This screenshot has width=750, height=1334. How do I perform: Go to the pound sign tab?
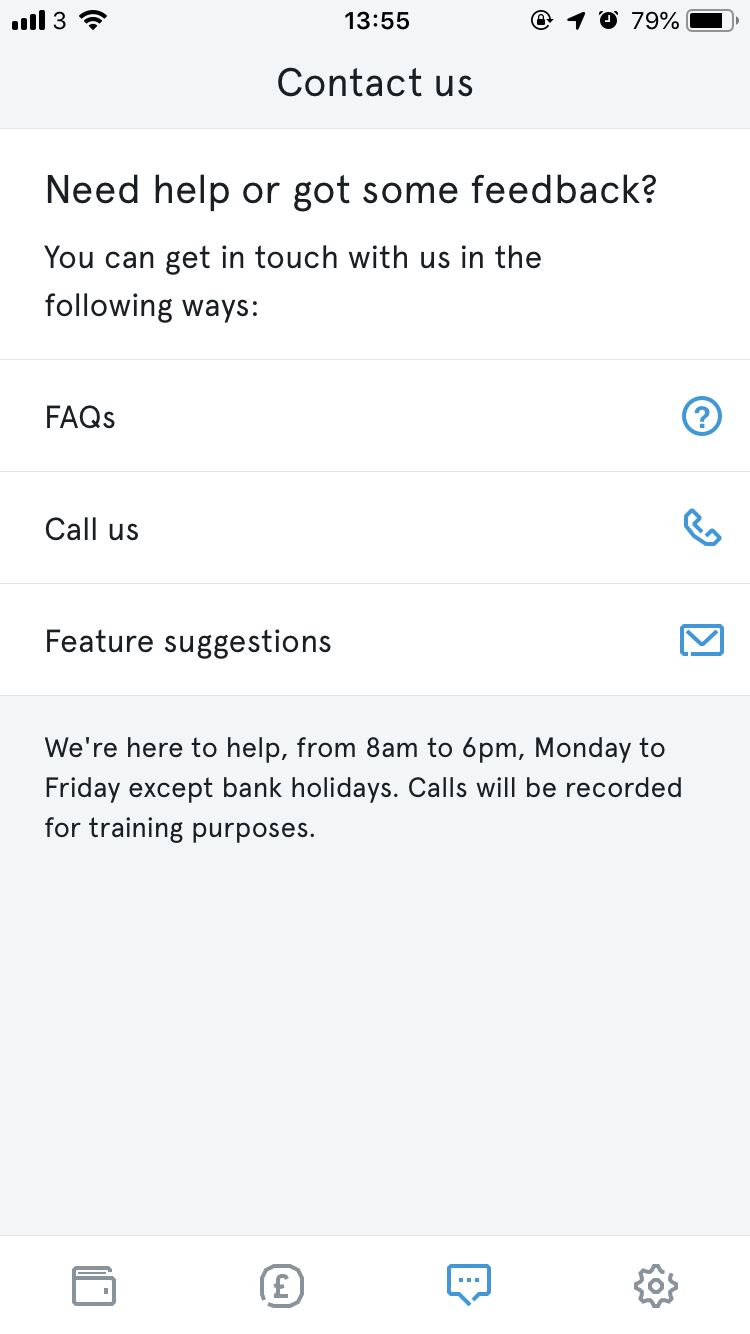coord(281,1285)
